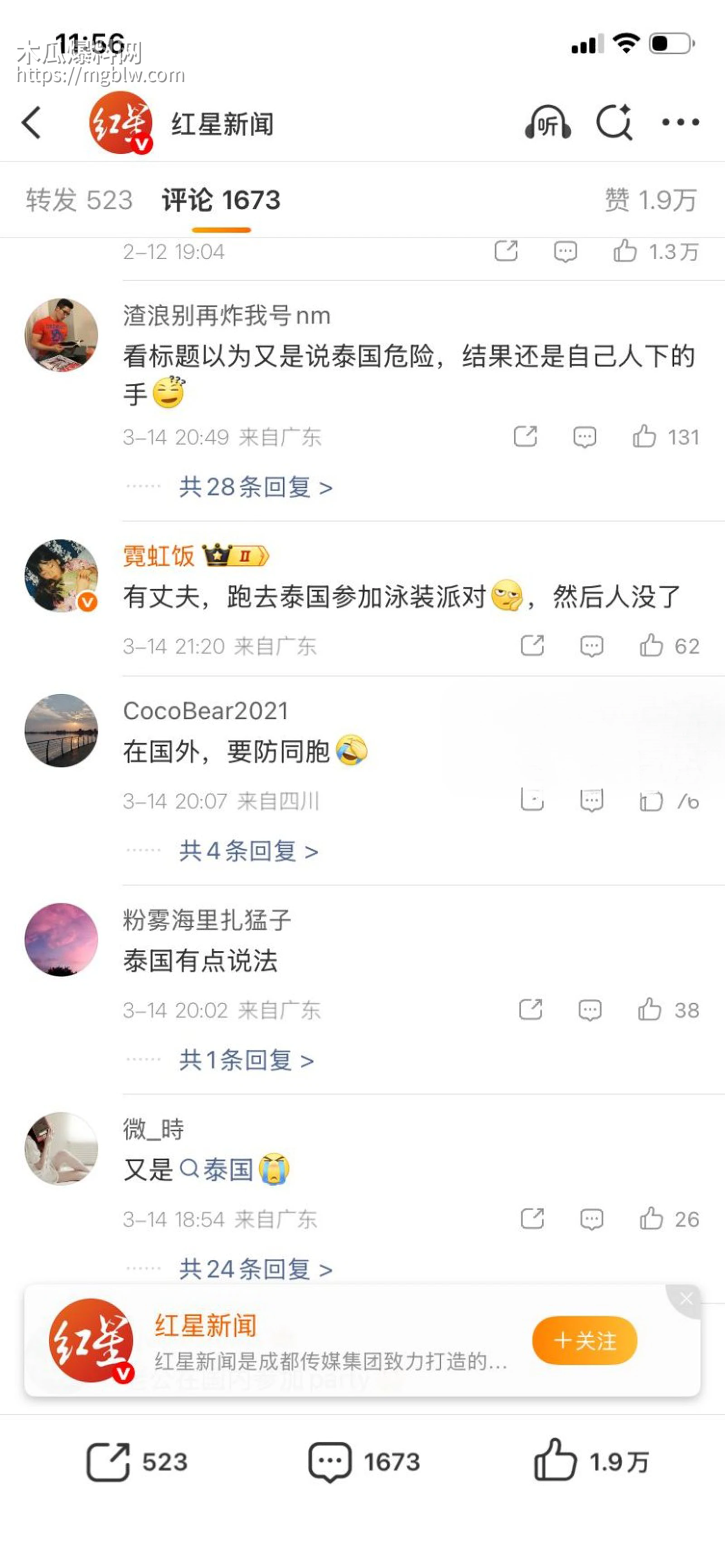Open the search magnifier icon
The height and width of the screenshot is (1568, 725).
615,124
